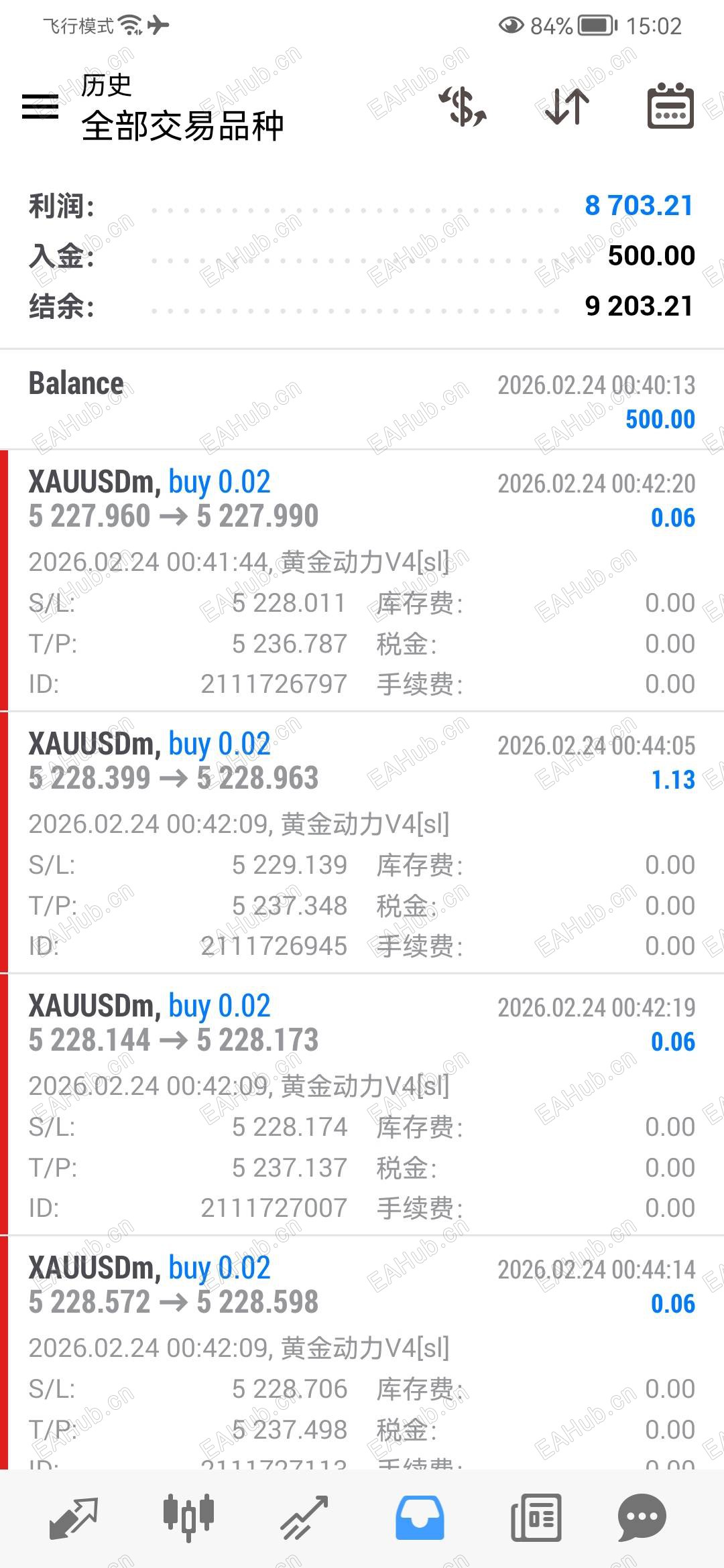Switch to the Quotes tab
This screenshot has width=724, height=1568.
(74, 1517)
